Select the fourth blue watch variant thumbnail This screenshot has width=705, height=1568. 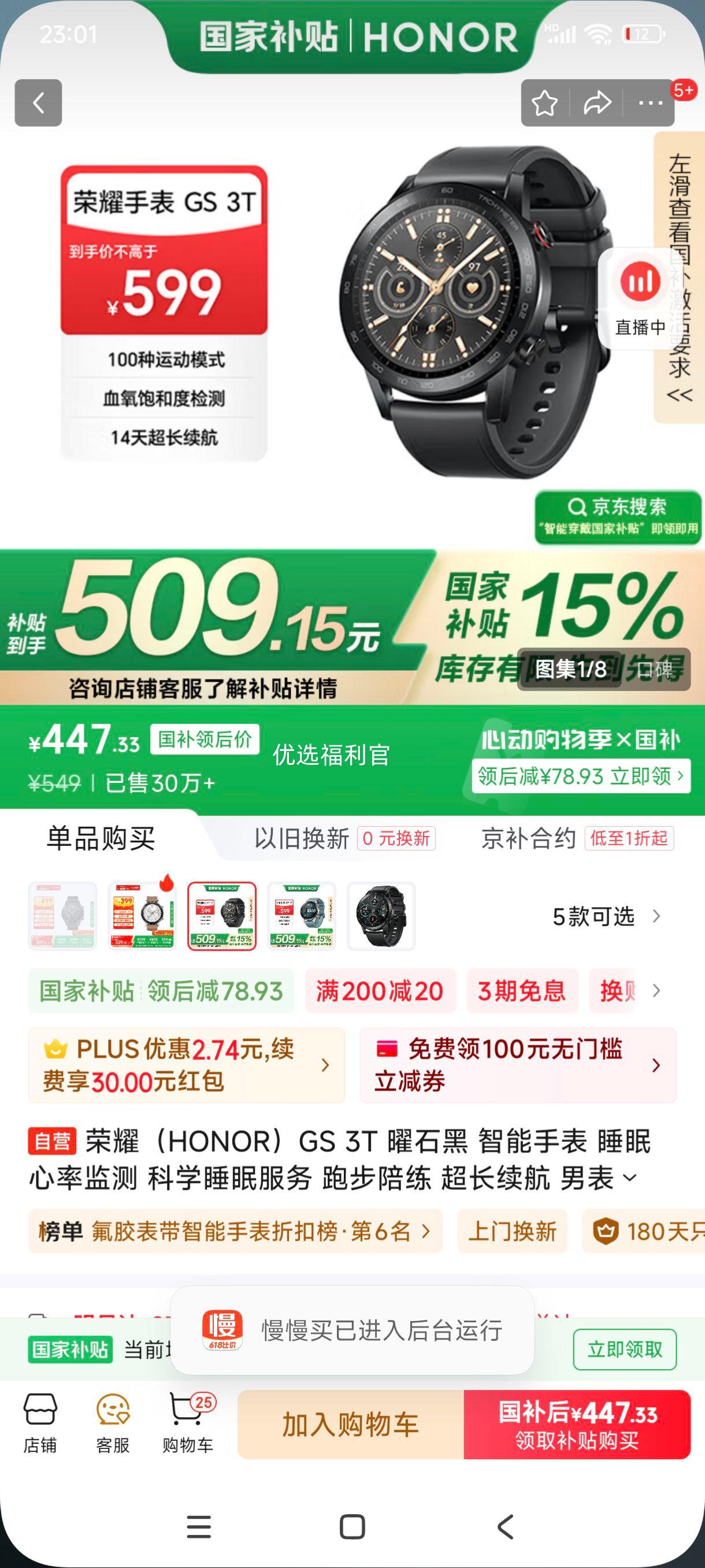point(302,916)
